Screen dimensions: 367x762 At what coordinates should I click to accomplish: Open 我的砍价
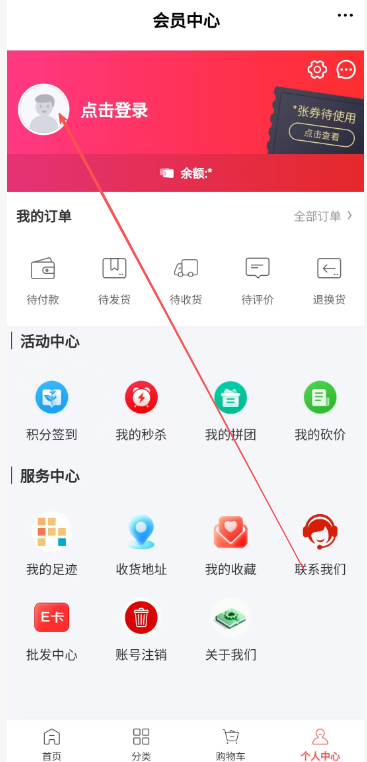(x=320, y=411)
